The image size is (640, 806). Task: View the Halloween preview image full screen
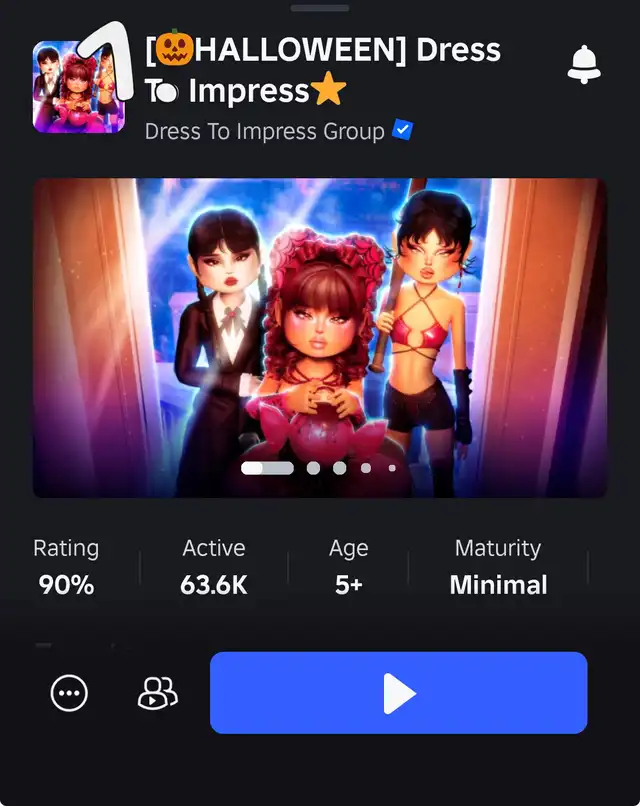(x=320, y=330)
